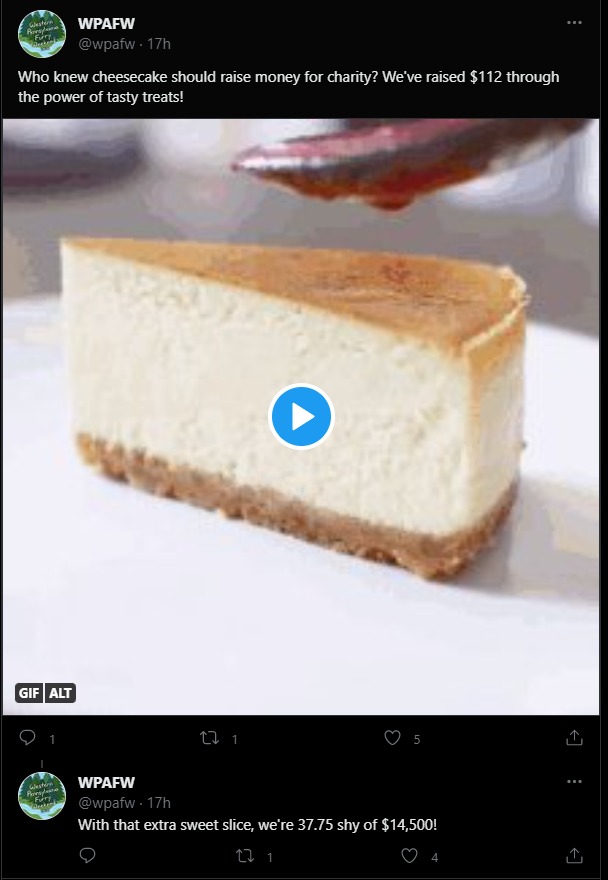
Task: Reply to the $14,500 tweet
Action: click(x=88, y=856)
